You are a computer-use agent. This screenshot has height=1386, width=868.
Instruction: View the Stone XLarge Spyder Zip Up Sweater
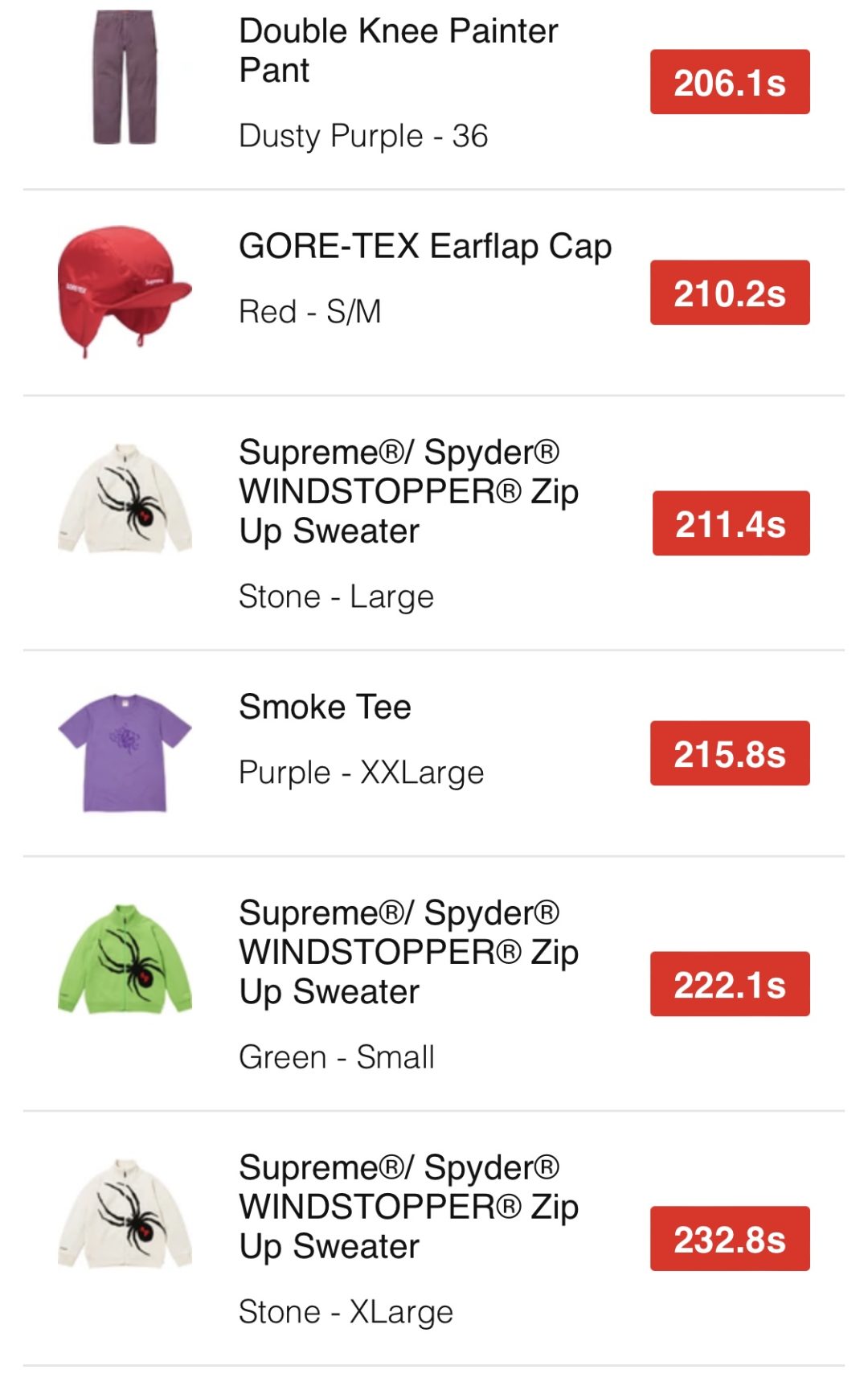coord(408,1208)
